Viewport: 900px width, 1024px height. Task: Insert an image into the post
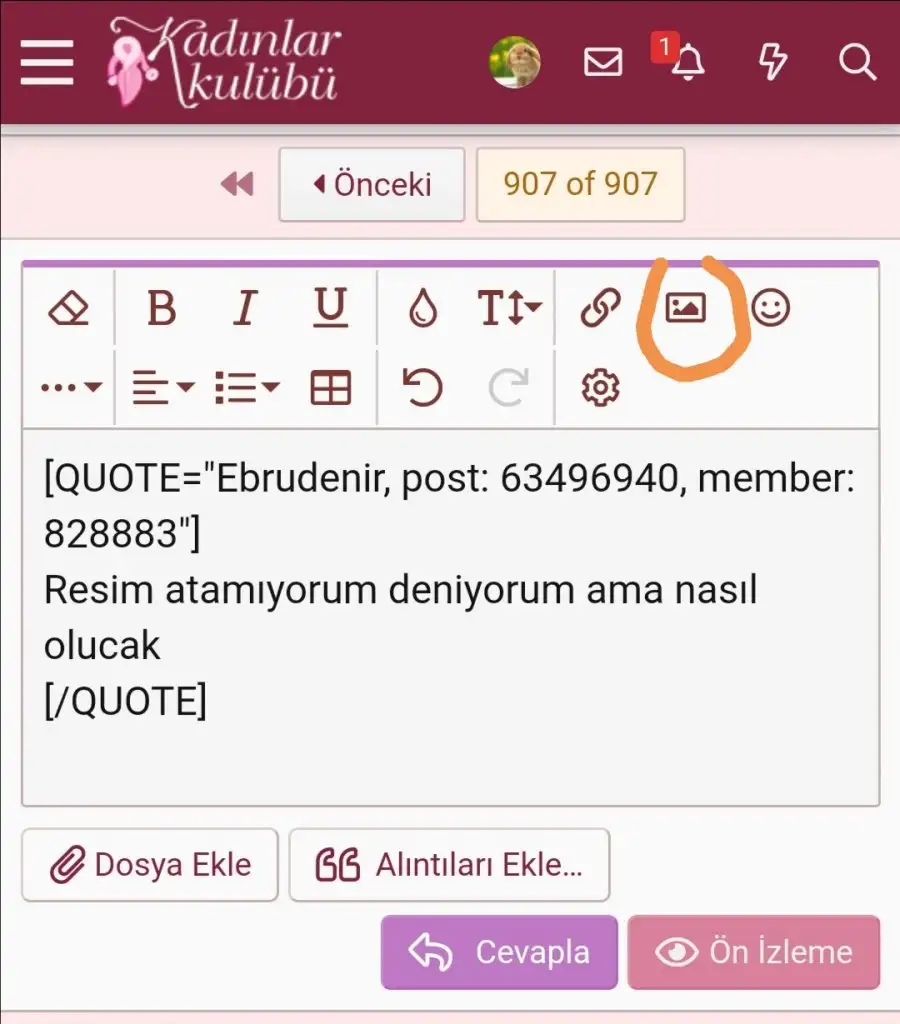pos(685,309)
